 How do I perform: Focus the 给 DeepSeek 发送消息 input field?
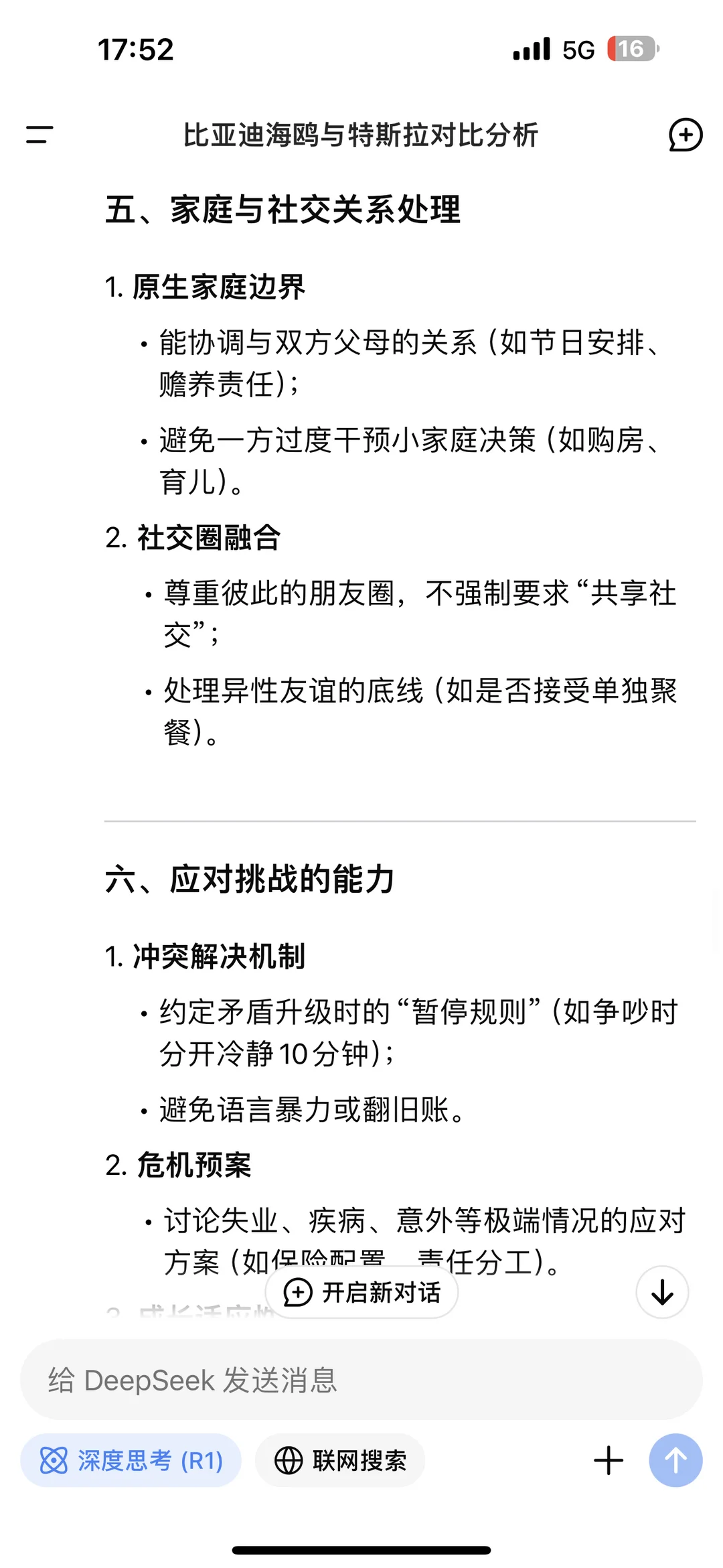point(361,1380)
